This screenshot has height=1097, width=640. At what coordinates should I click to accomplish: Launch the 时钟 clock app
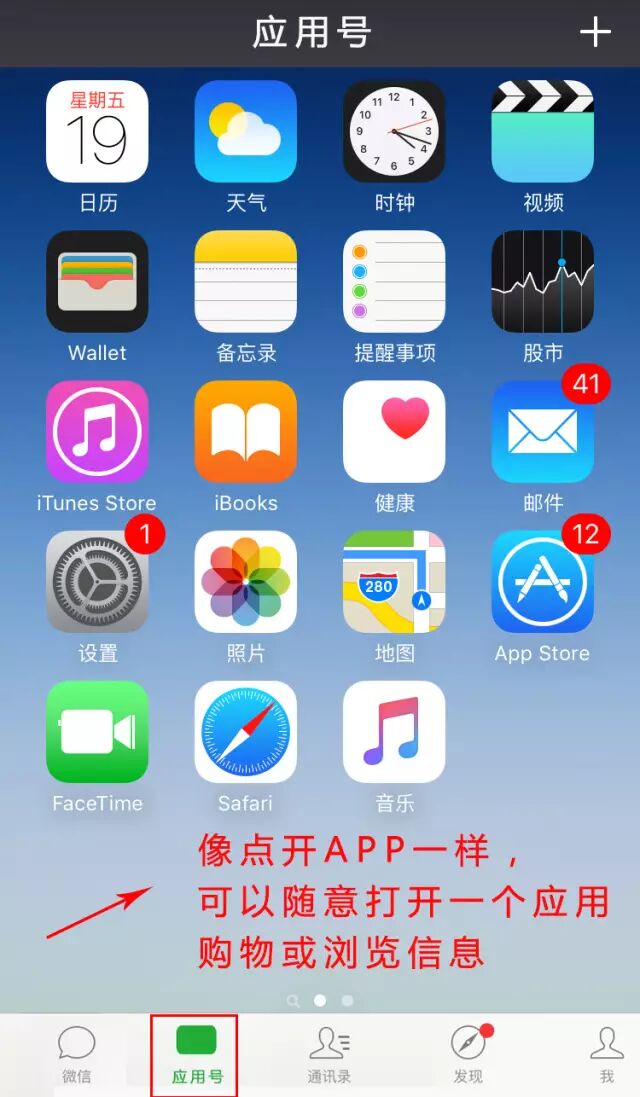point(394,131)
